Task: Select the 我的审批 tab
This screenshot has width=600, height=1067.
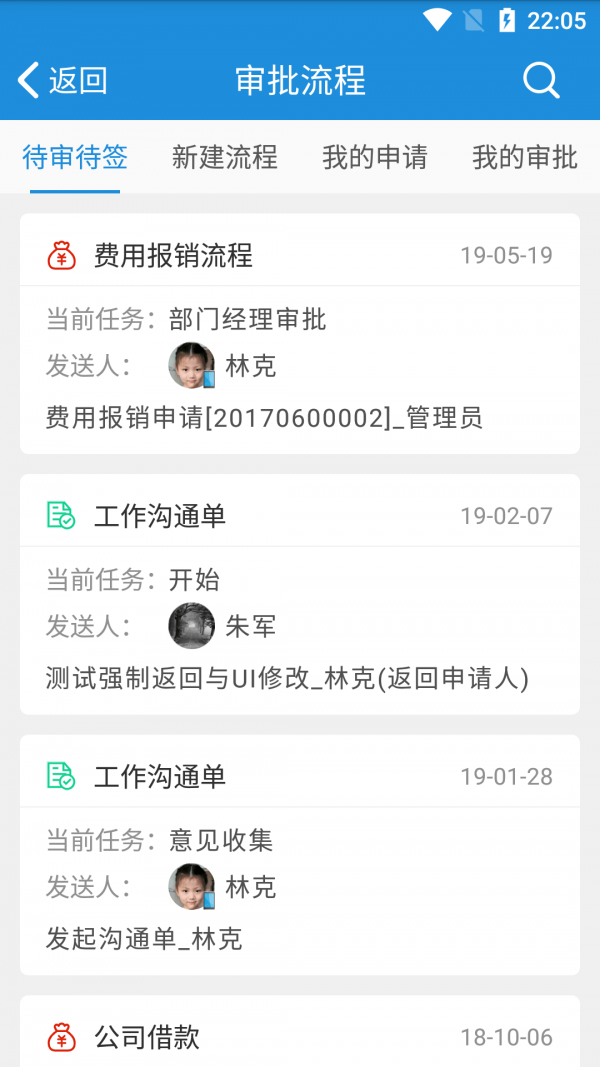Action: tap(525, 157)
